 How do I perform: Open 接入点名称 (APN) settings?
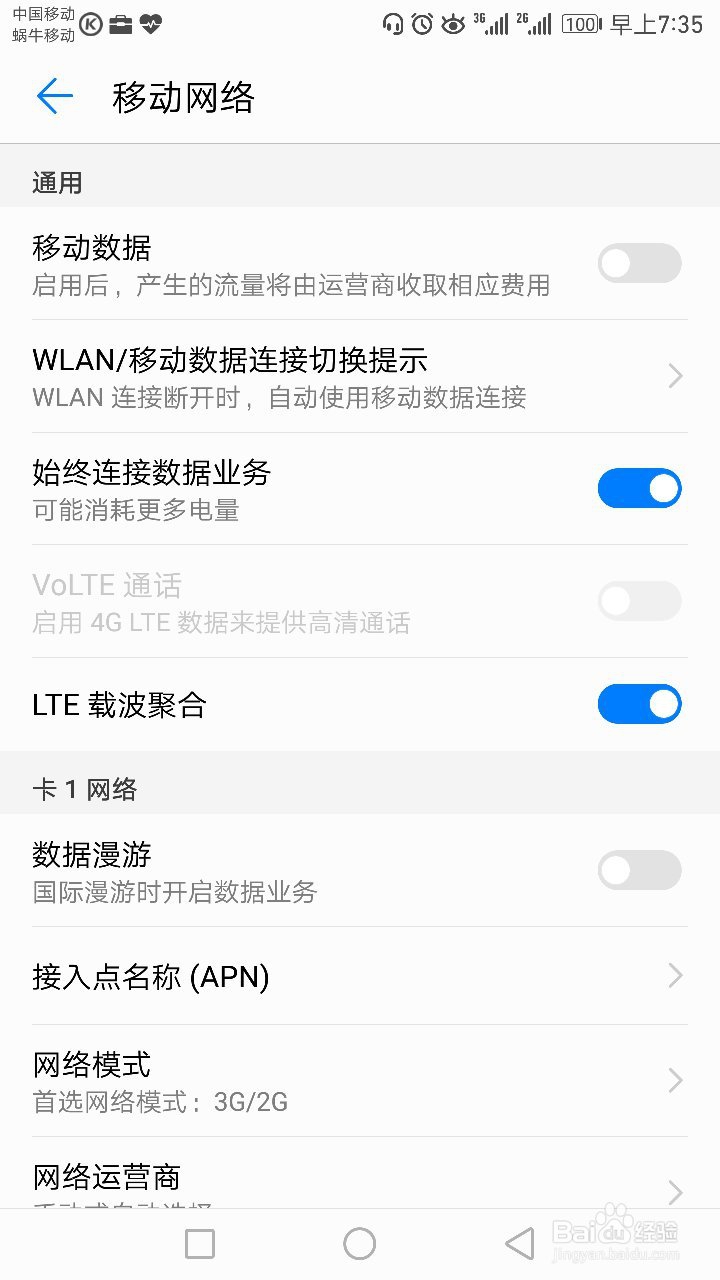(x=360, y=975)
